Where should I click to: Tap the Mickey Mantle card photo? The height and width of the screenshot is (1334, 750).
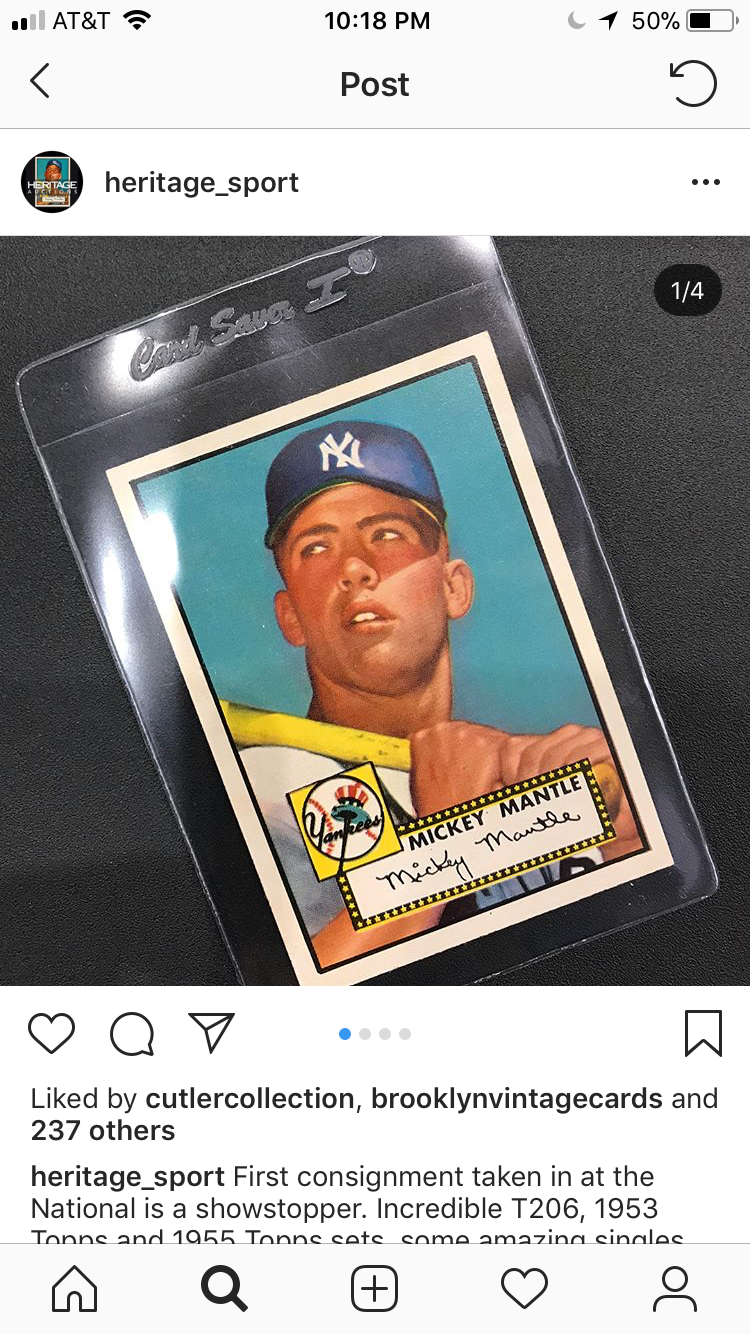tap(375, 610)
